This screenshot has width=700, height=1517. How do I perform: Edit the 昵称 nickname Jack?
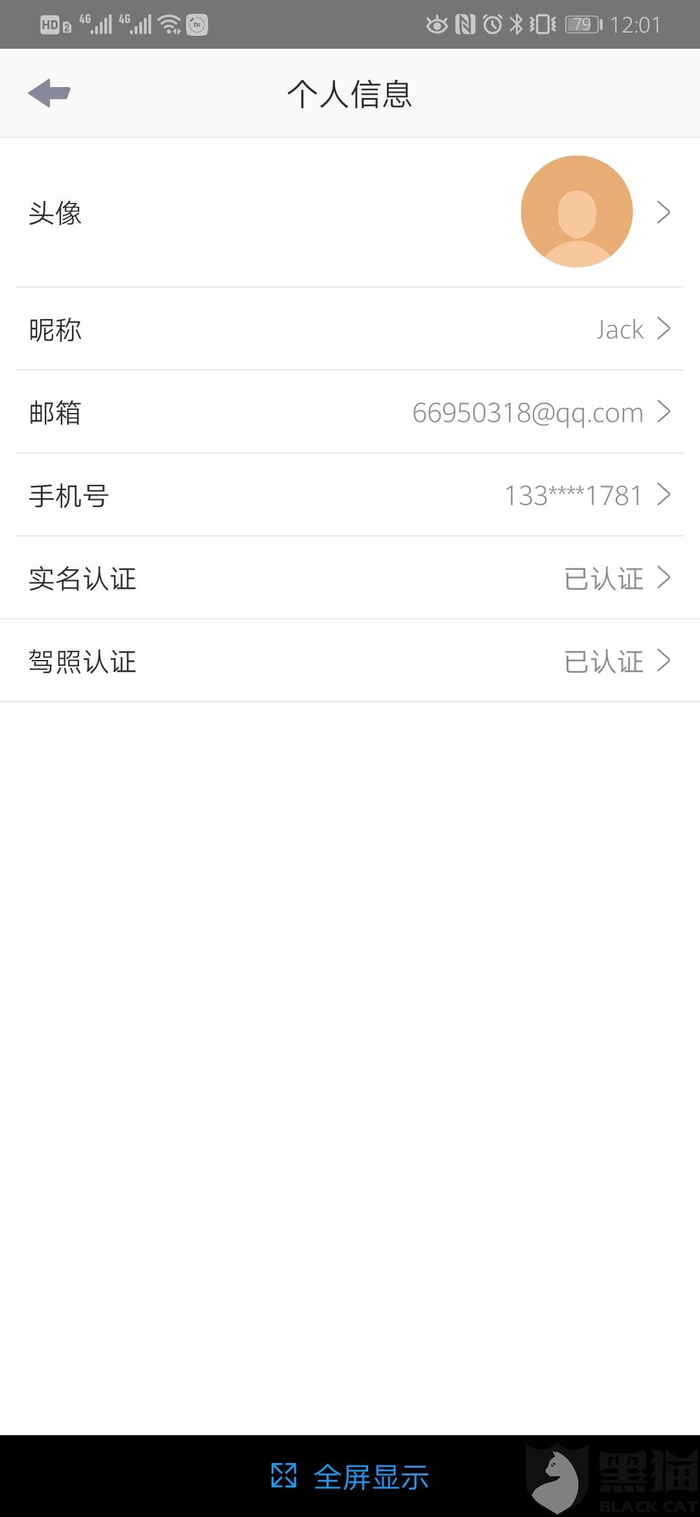349,329
